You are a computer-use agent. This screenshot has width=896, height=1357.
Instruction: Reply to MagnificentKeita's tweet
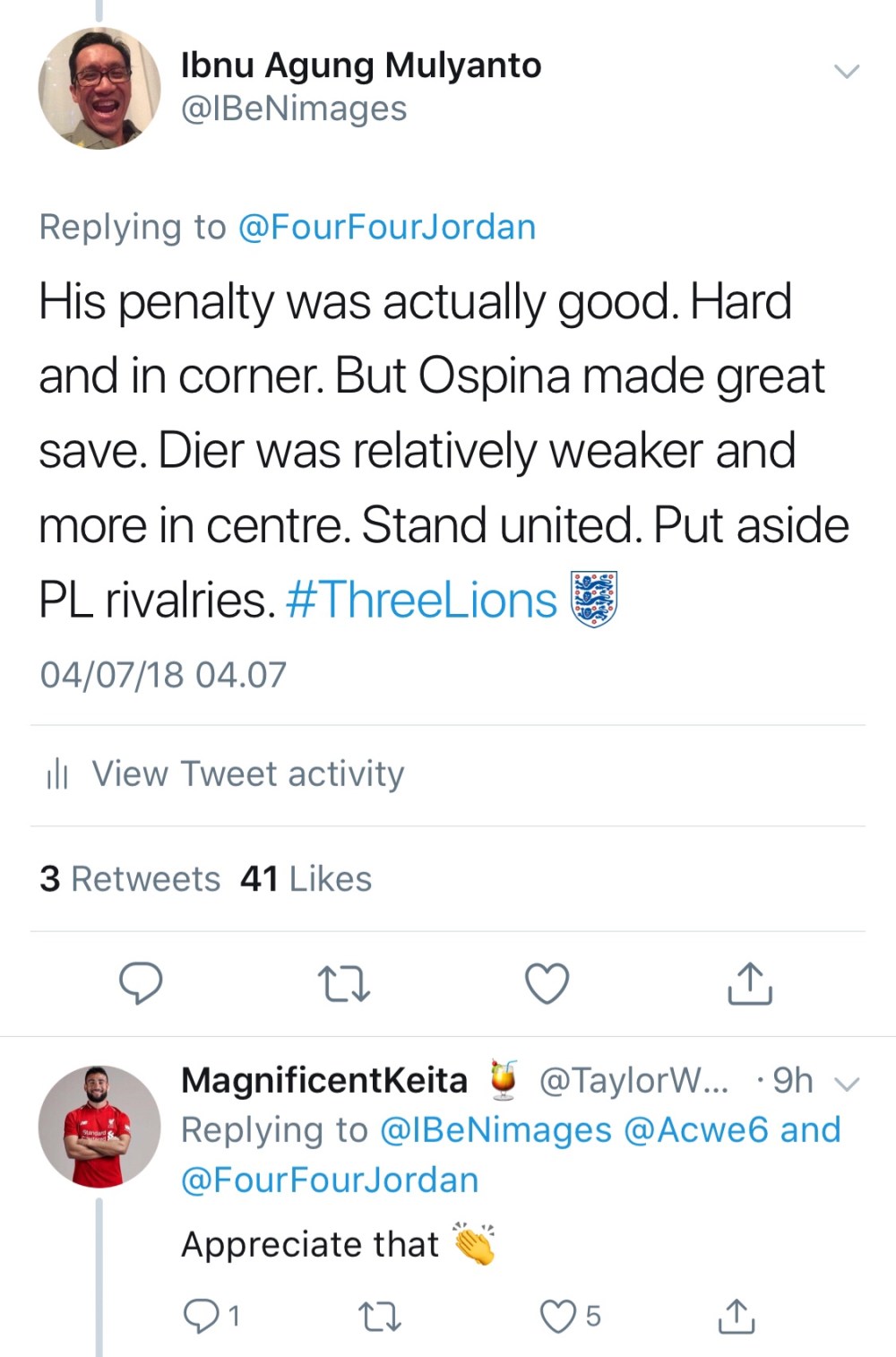[x=201, y=1316]
